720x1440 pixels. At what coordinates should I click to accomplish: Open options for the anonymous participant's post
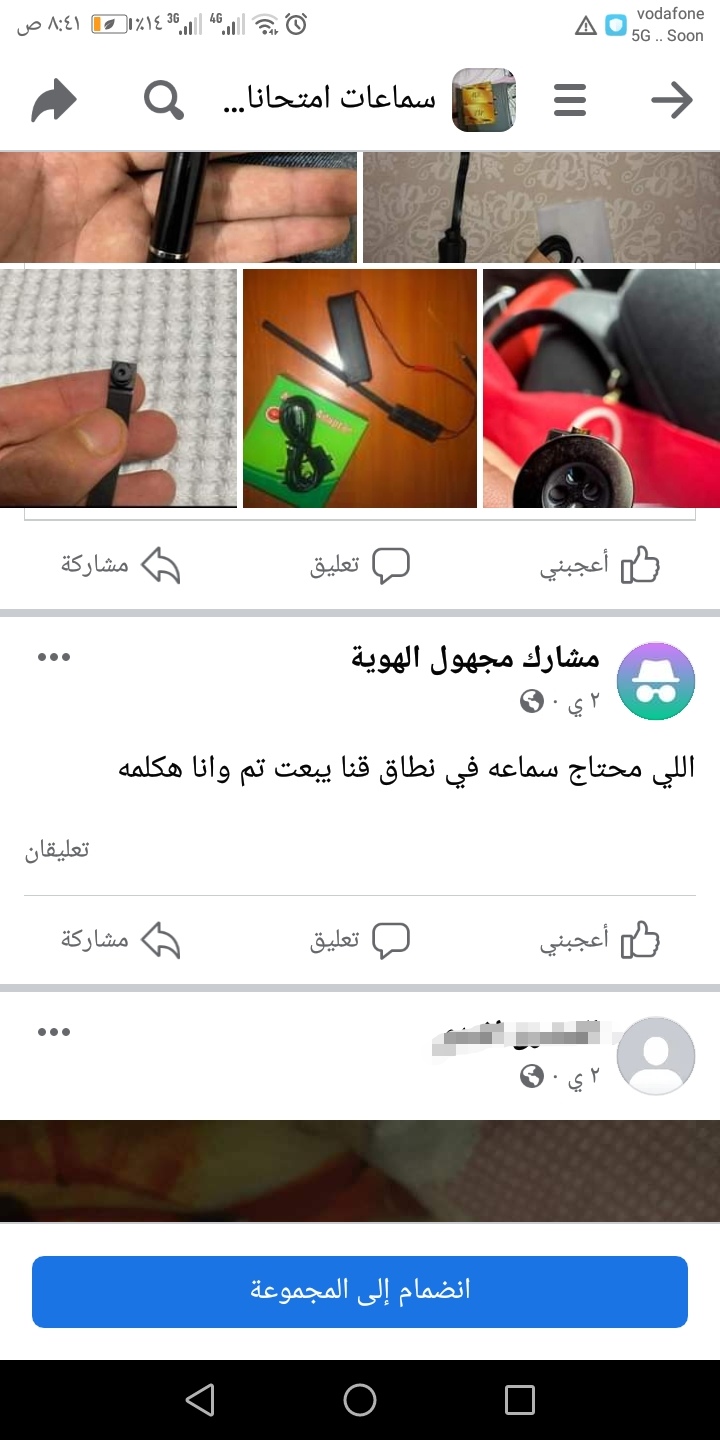[x=54, y=657]
